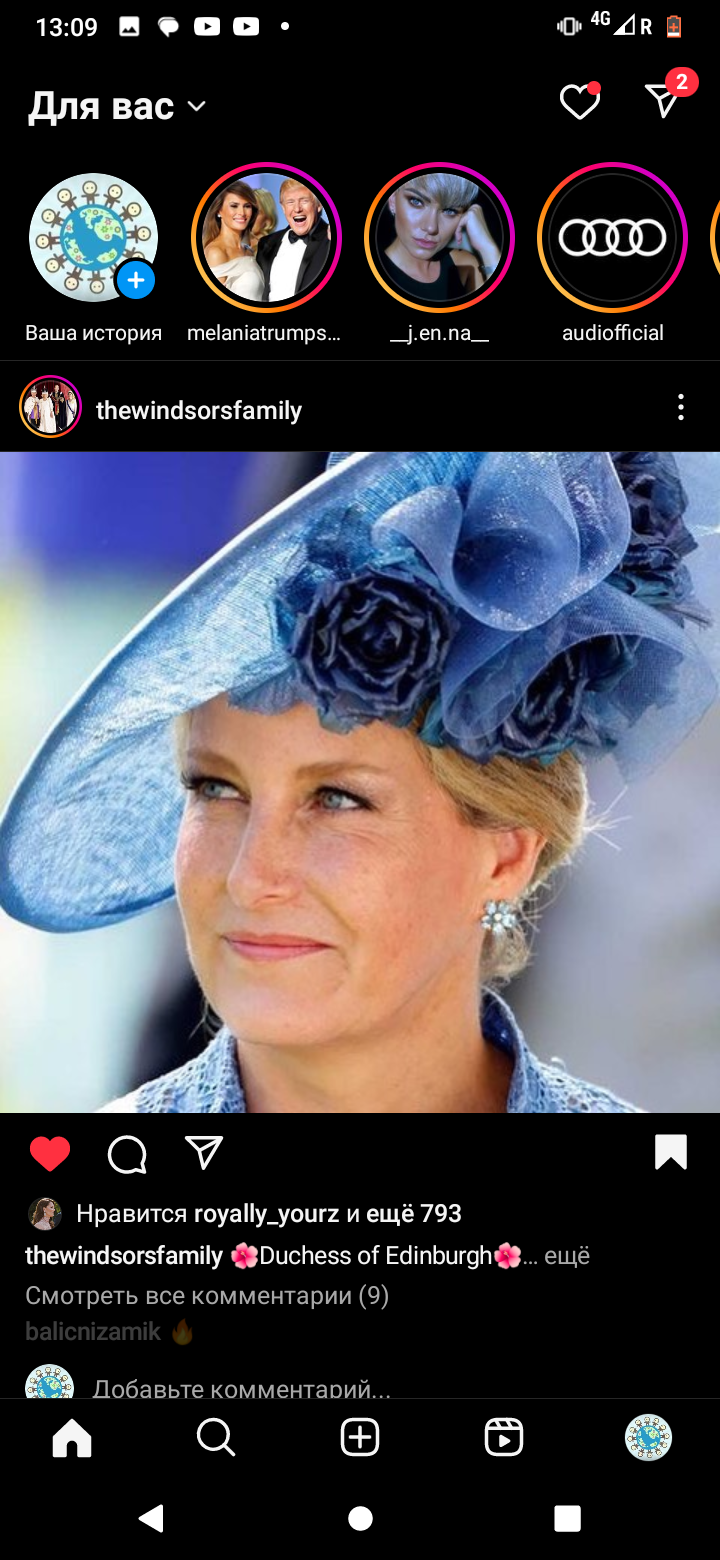720x1560 pixels.
Task: Tap the «Добавьте комментарий» field
Action: 241,1387
